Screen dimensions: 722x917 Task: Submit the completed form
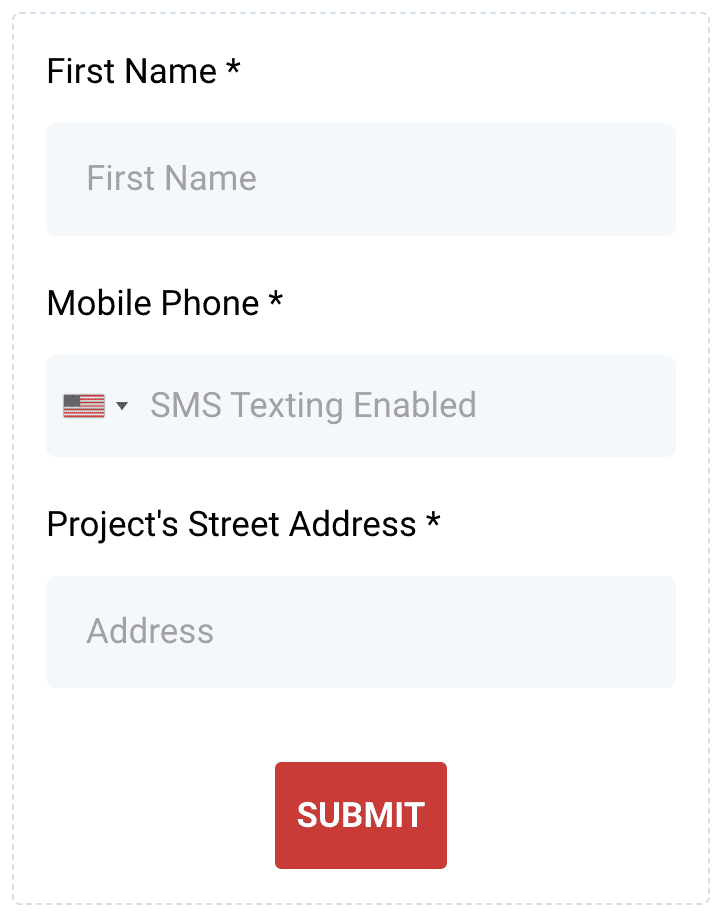[360, 814]
